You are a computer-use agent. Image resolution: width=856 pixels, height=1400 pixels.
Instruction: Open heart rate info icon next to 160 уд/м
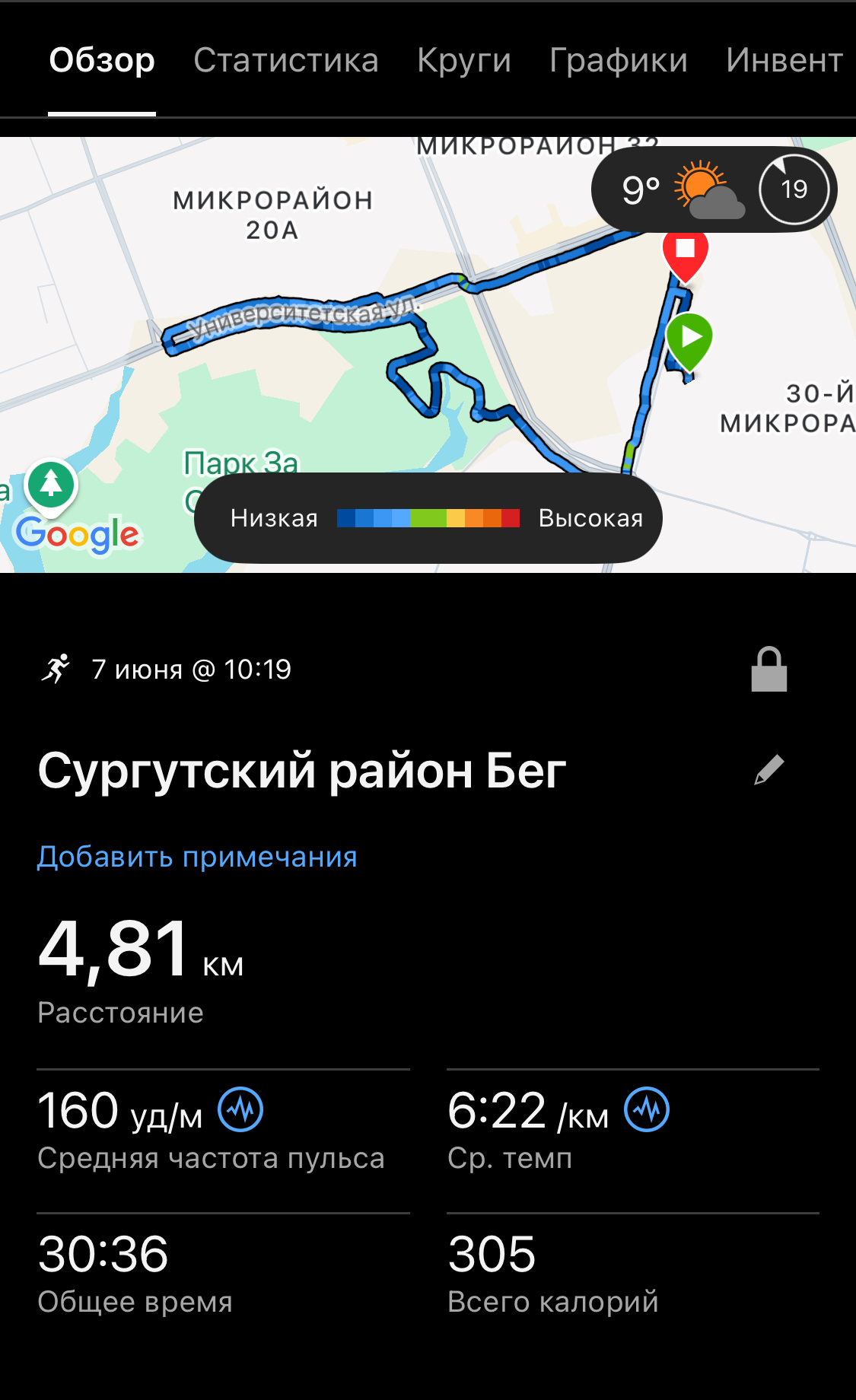(240, 1109)
